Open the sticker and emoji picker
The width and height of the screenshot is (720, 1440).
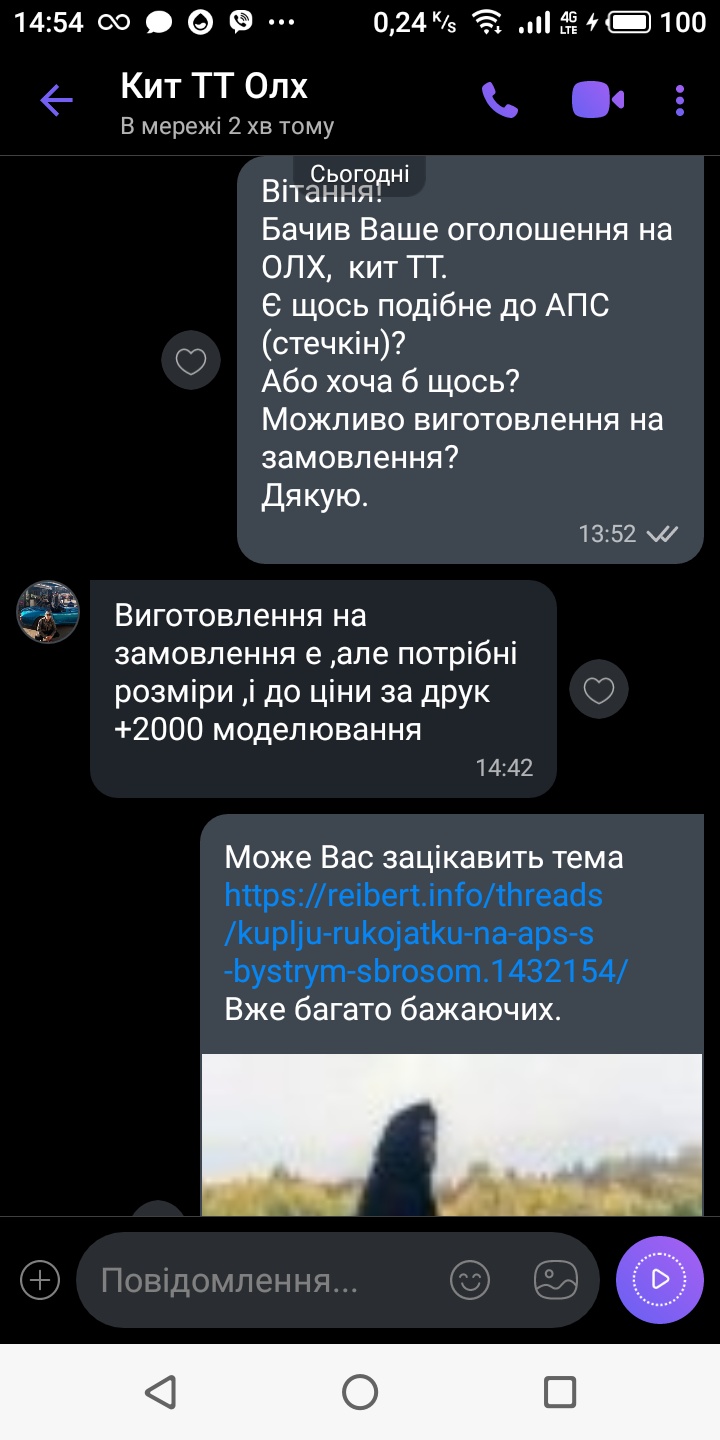[x=471, y=1279]
